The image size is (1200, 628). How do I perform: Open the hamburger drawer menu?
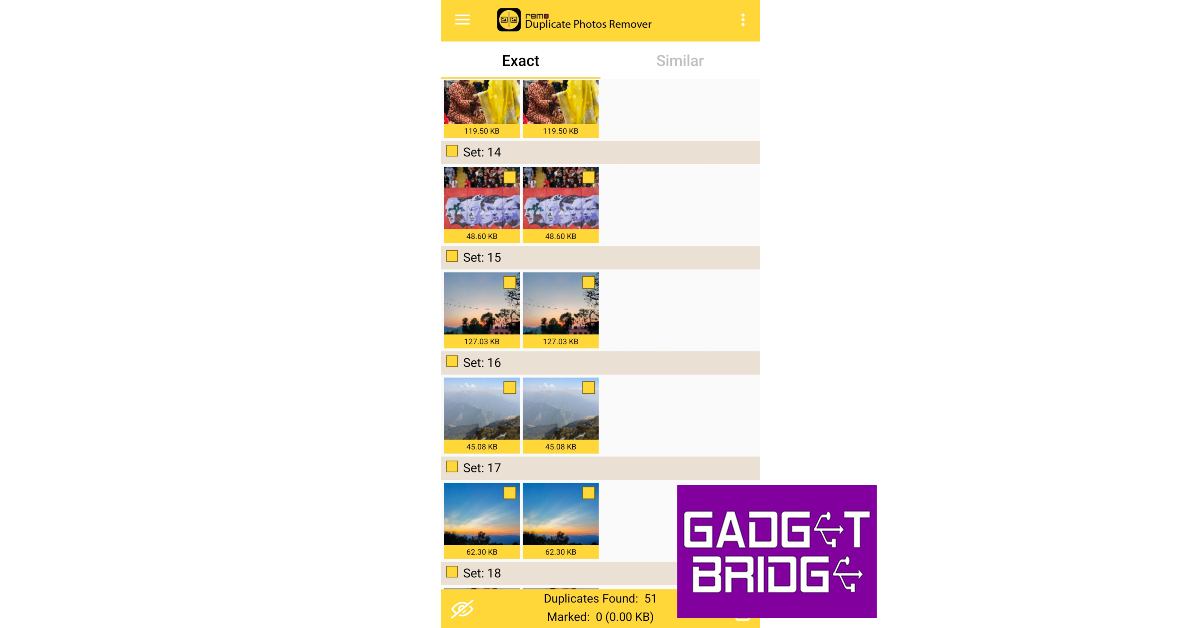[x=462, y=20]
